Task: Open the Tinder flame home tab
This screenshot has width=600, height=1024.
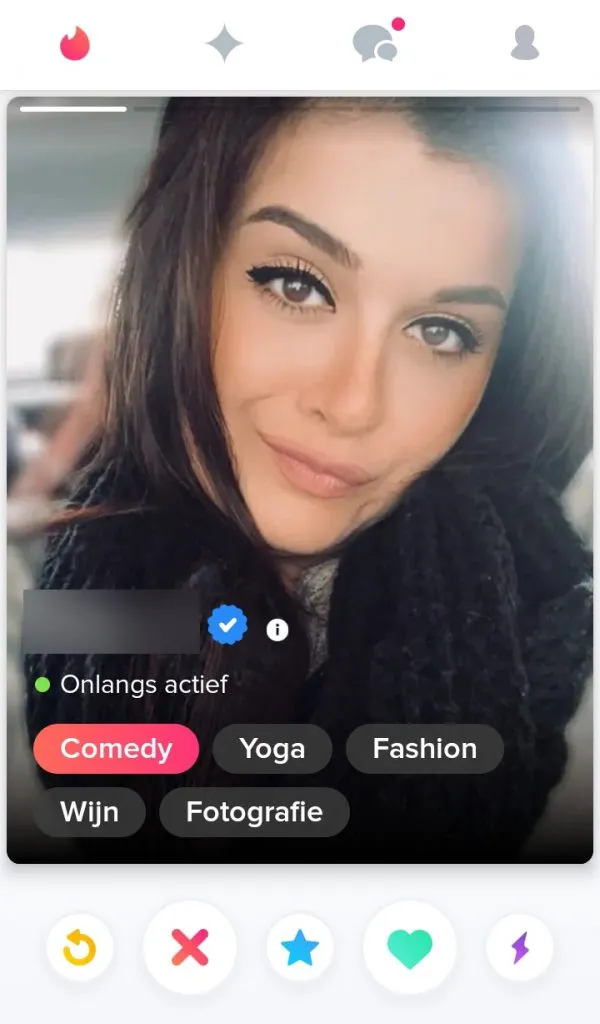Action: coord(75,43)
